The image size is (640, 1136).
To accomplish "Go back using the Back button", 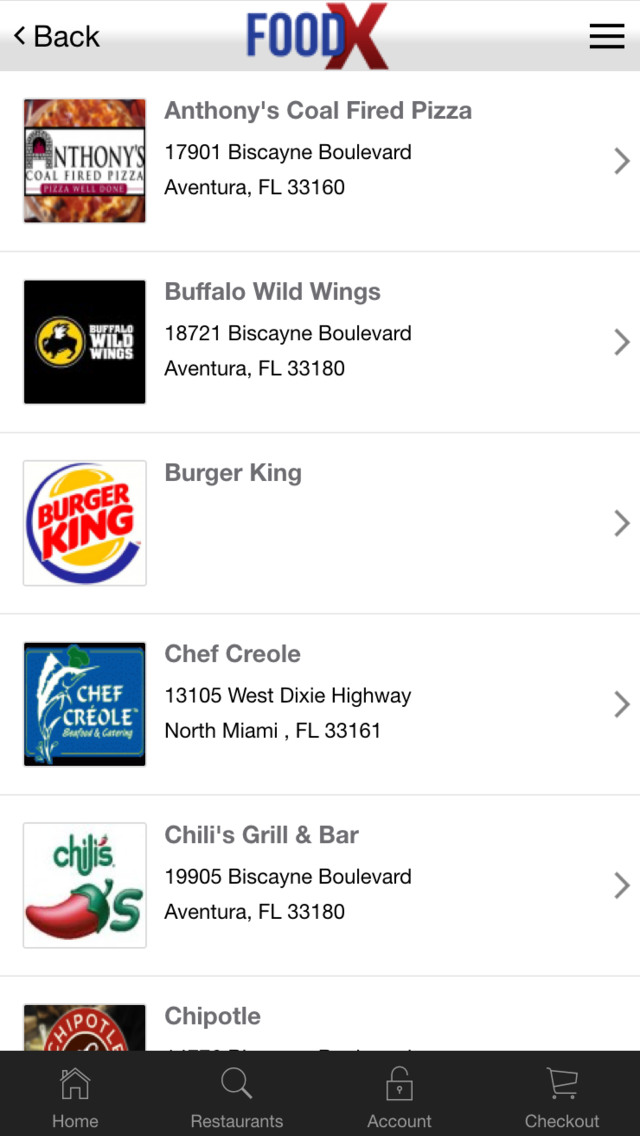I will [56, 37].
